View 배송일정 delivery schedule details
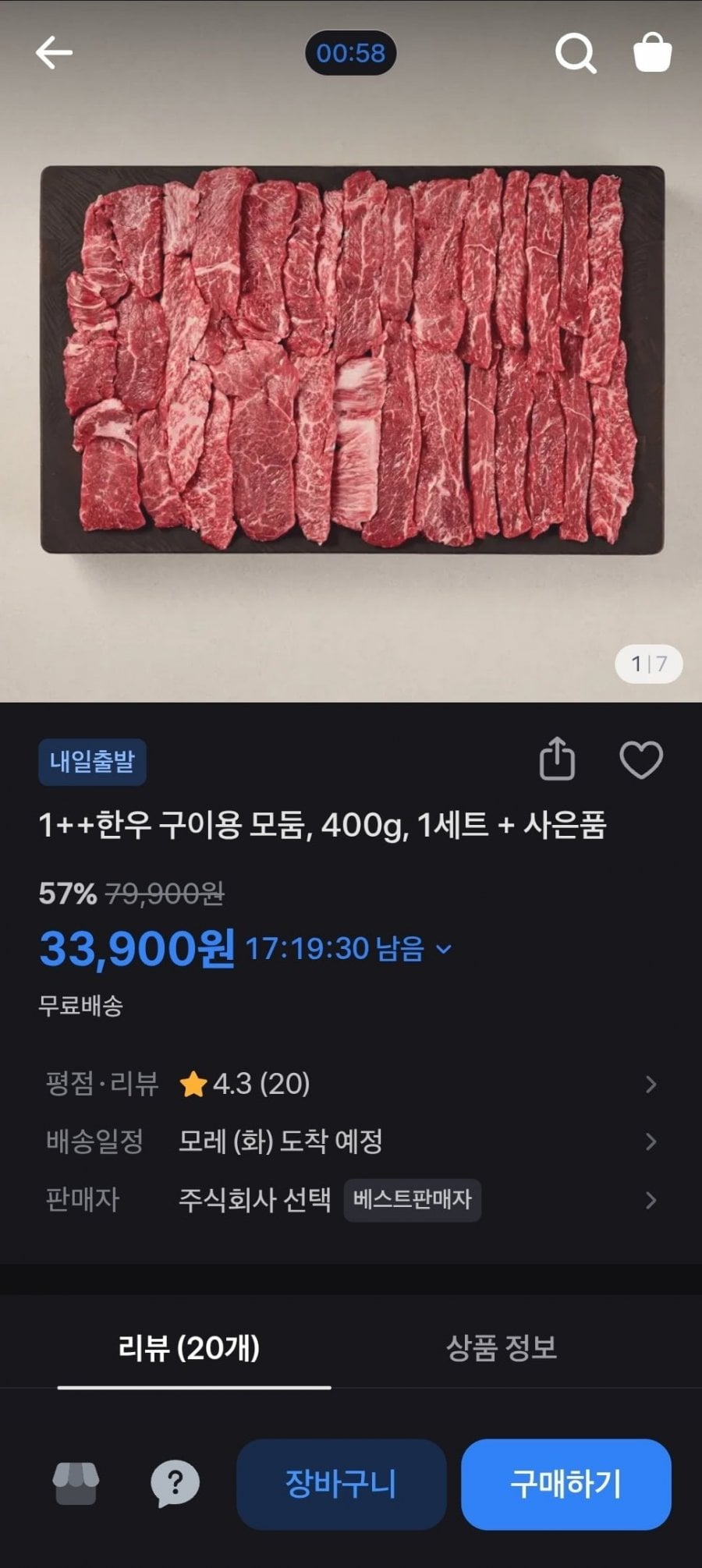 [351, 1141]
